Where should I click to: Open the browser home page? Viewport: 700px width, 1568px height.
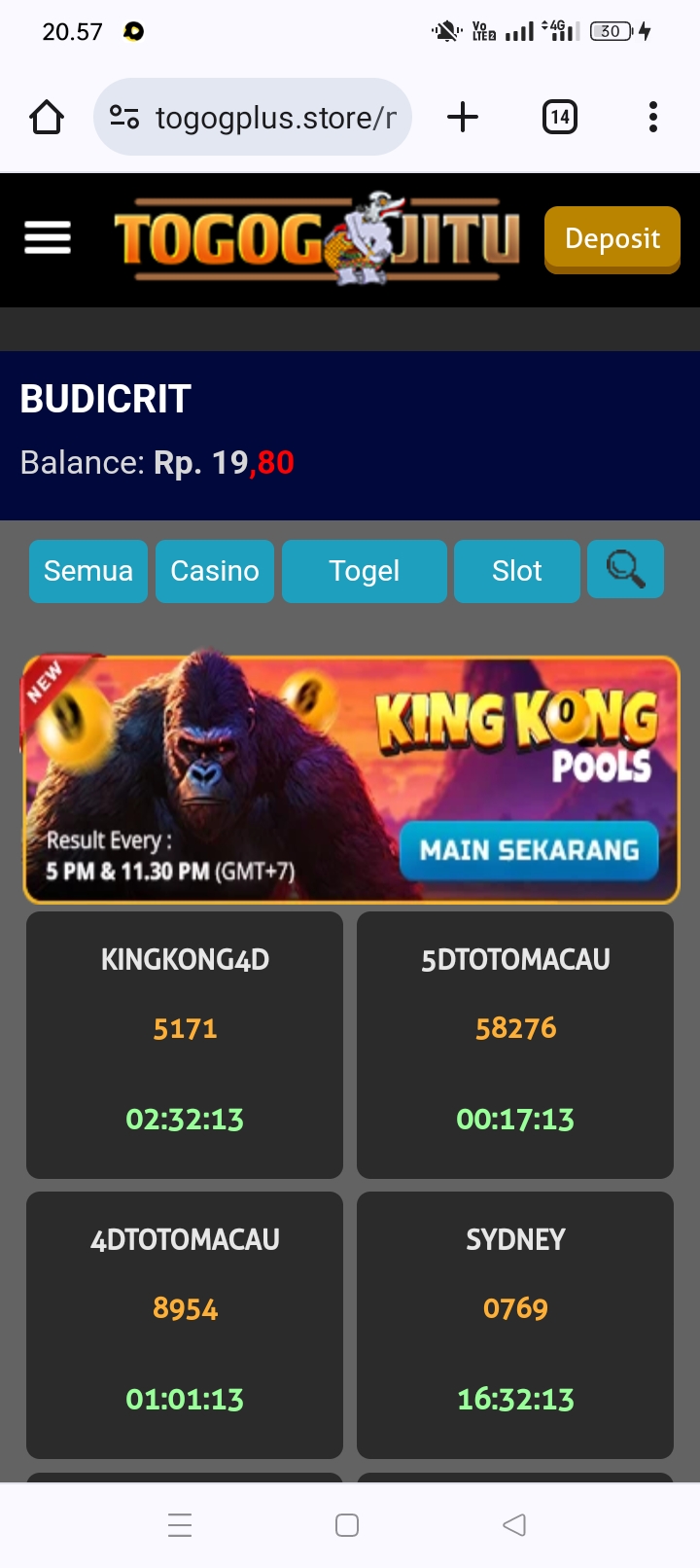(x=47, y=118)
